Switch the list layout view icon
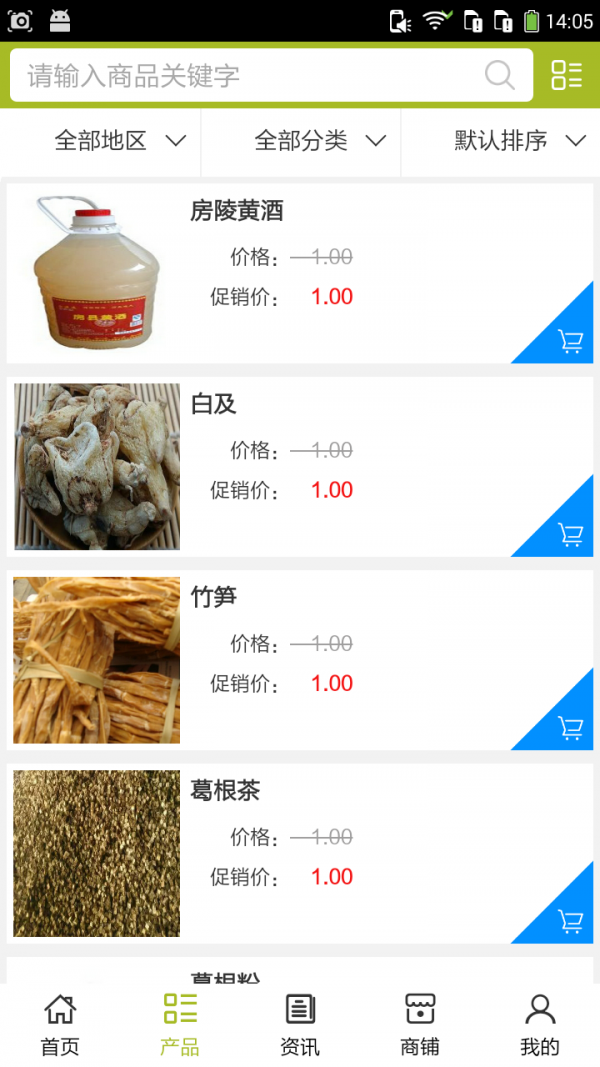600x1067 pixels. pos(566,75)
